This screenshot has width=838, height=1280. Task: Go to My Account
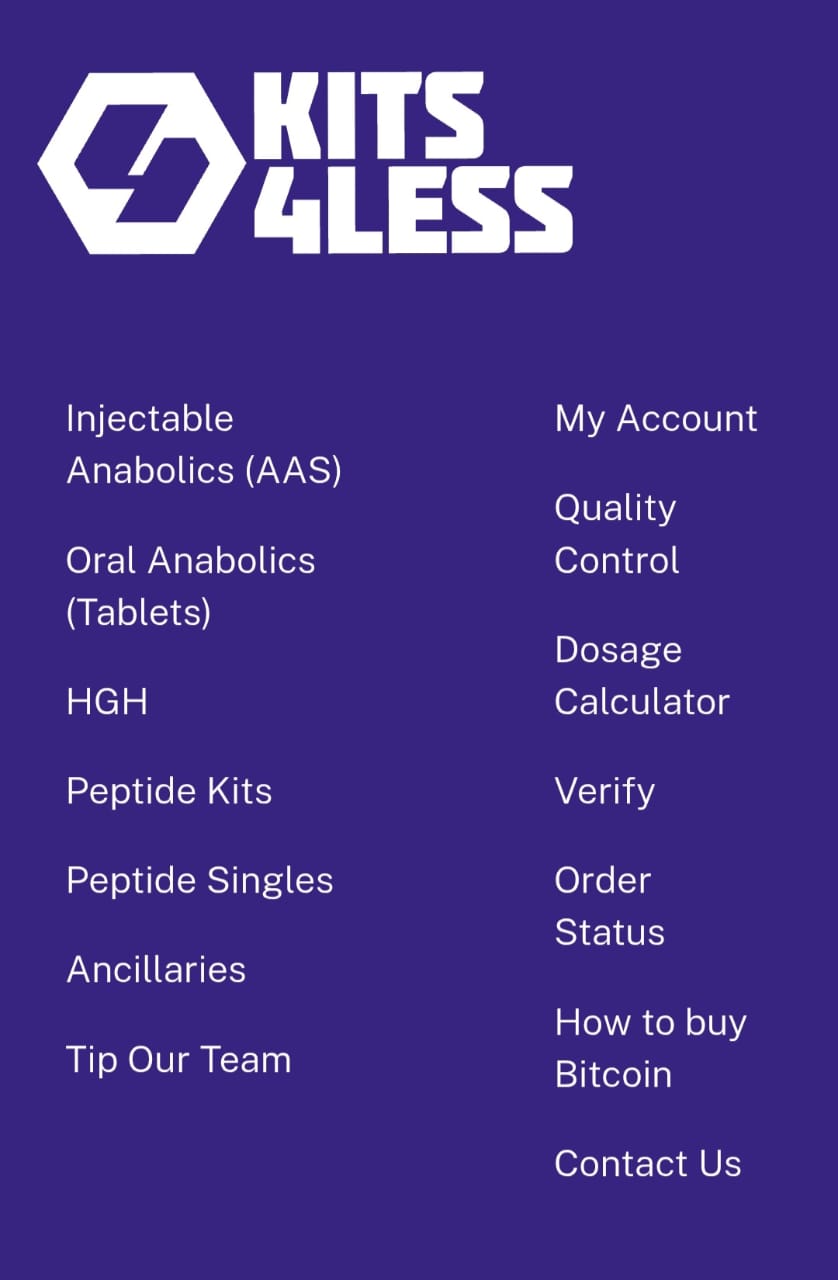(656, 418)
